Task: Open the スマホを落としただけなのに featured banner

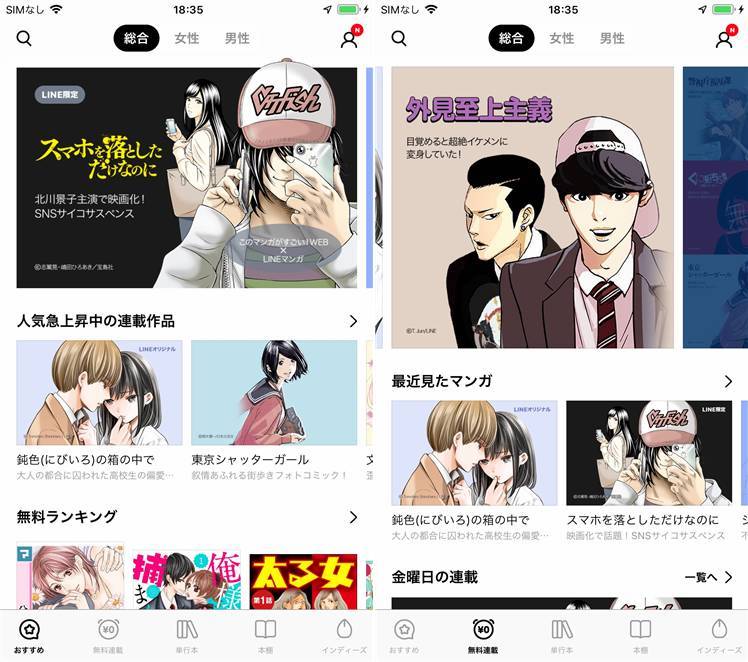Action: click(x=186, y=178)
